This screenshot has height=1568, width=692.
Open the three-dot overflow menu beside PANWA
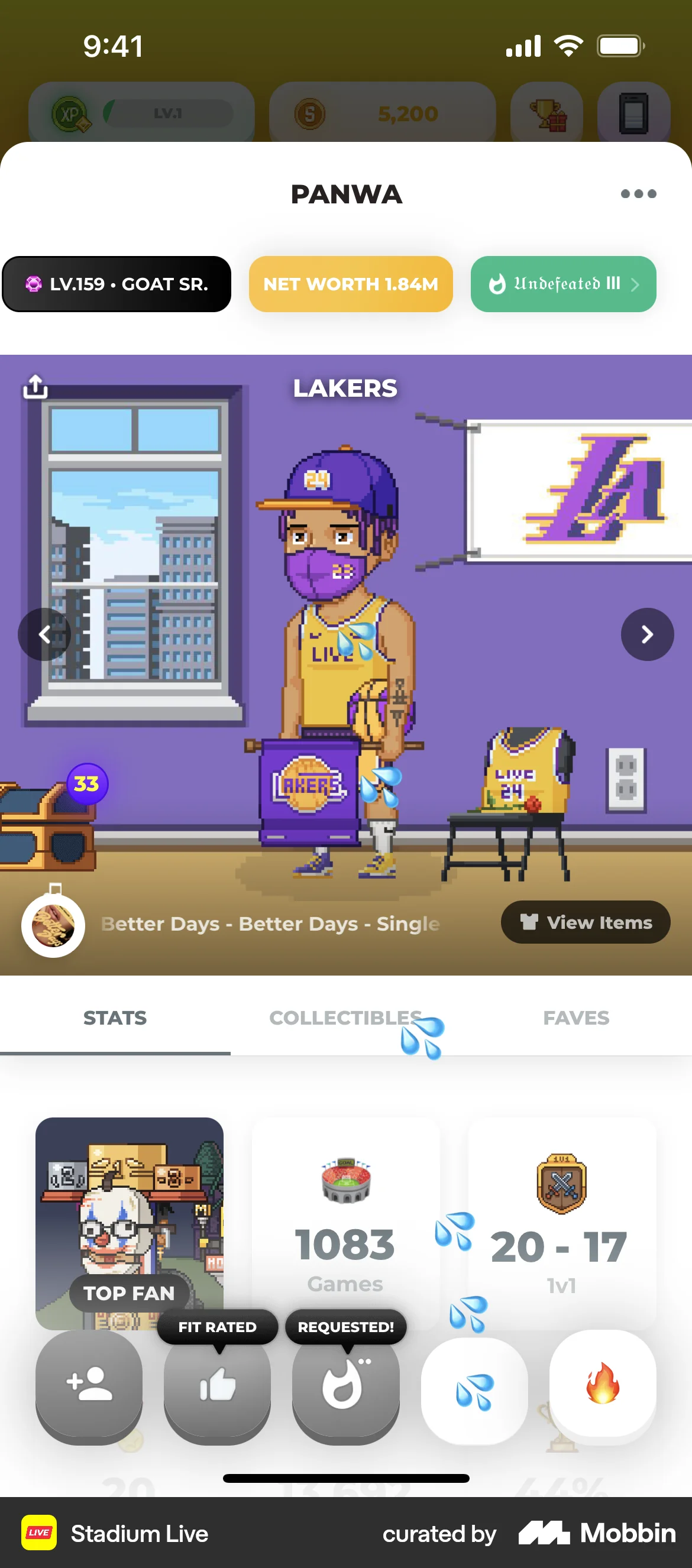click(638, 194)
